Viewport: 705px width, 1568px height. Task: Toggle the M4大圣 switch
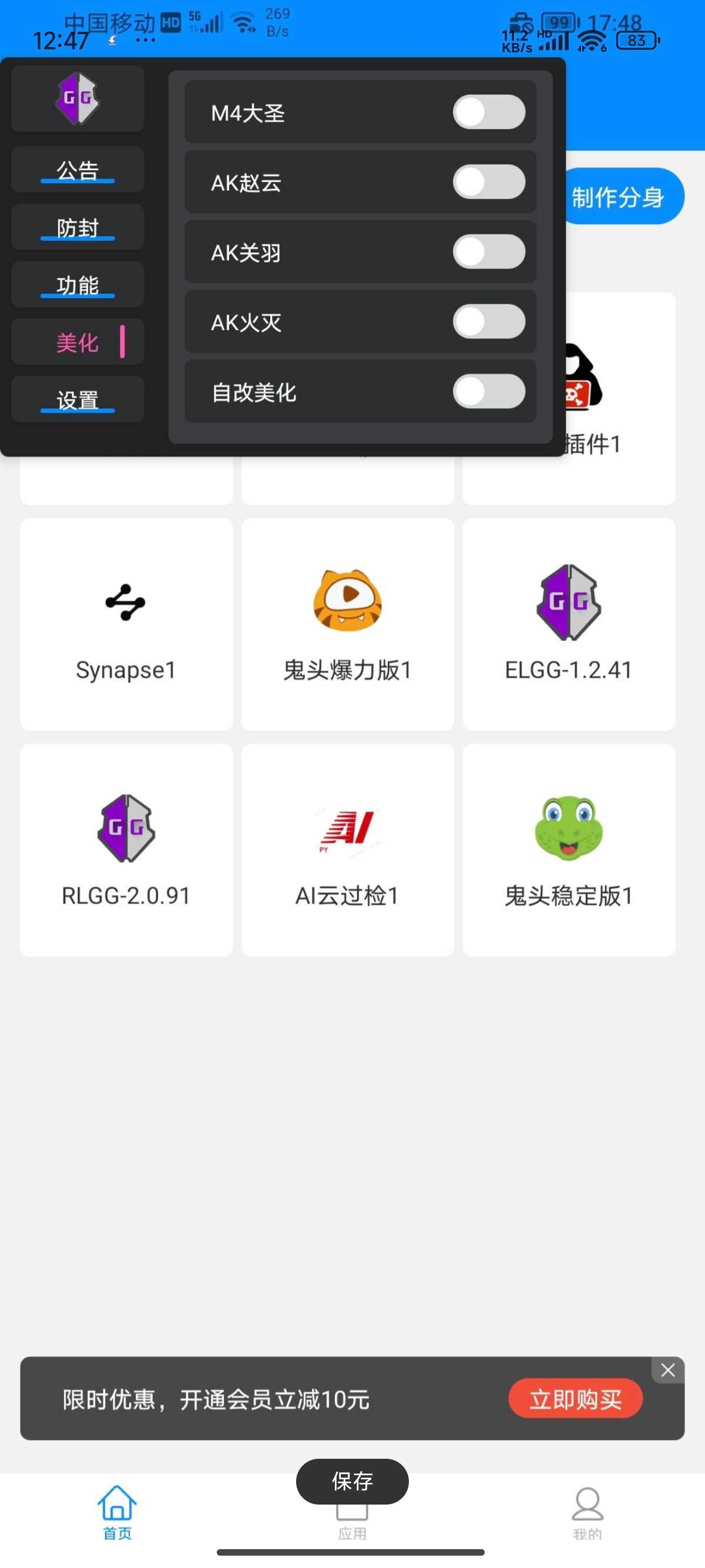coord(488,112)
